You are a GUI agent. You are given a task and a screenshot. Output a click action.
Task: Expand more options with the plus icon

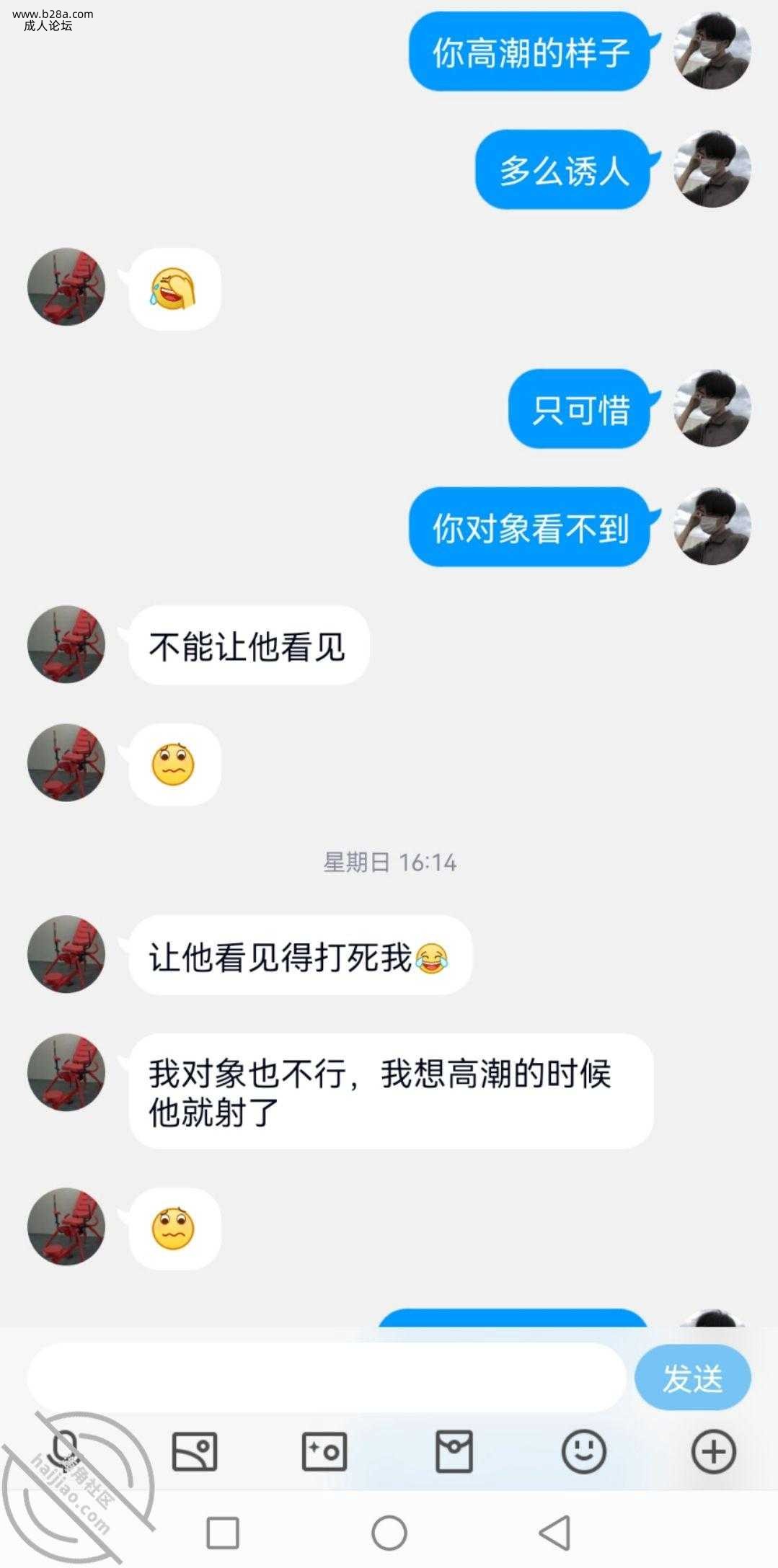713,1451
